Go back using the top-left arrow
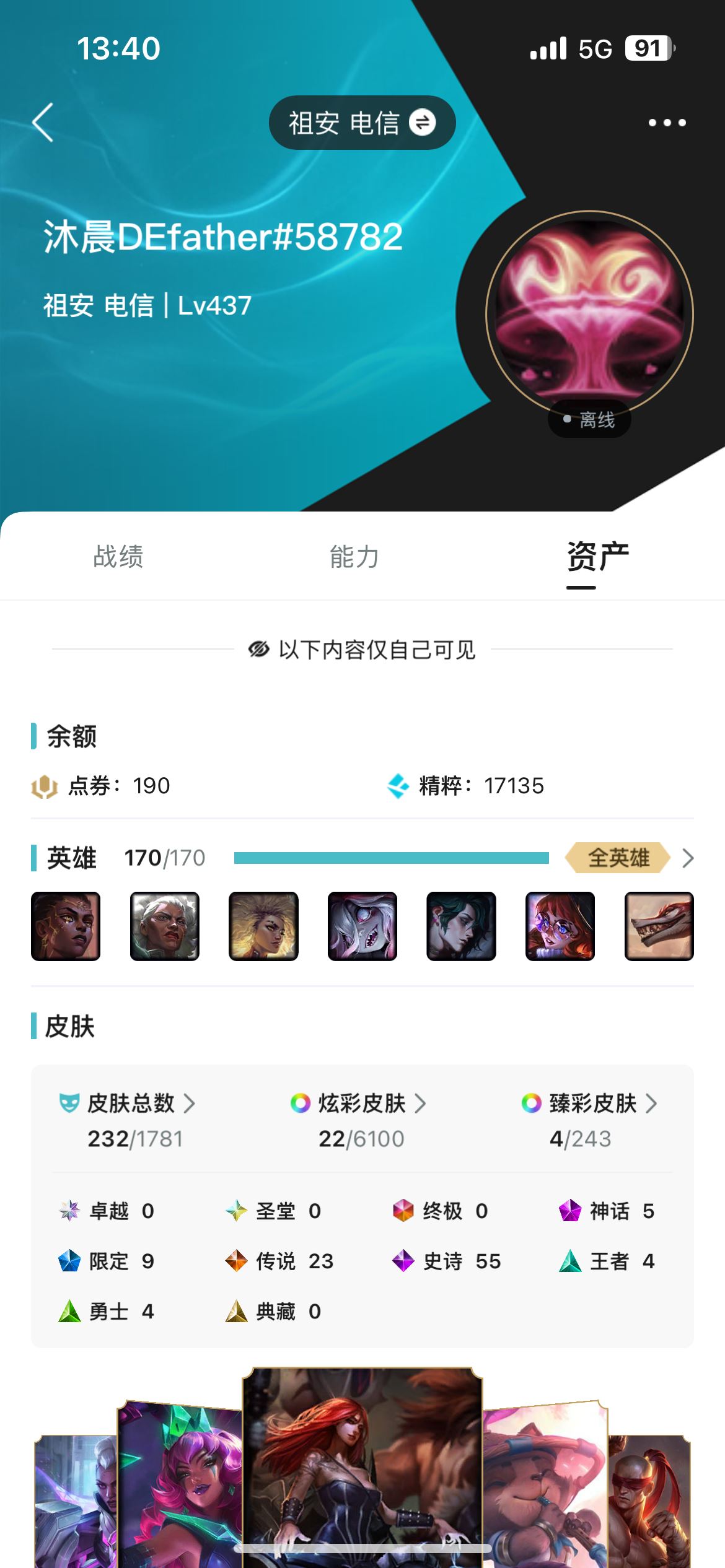Screen dimensions: 725x1568 (x=43, y=123)
